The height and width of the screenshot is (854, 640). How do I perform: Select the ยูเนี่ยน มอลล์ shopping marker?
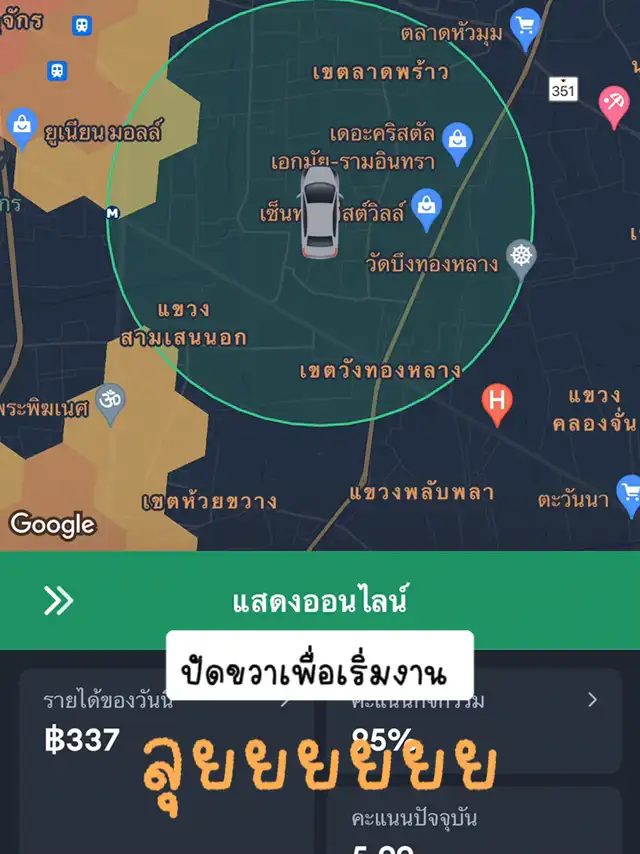pos(20,126)
